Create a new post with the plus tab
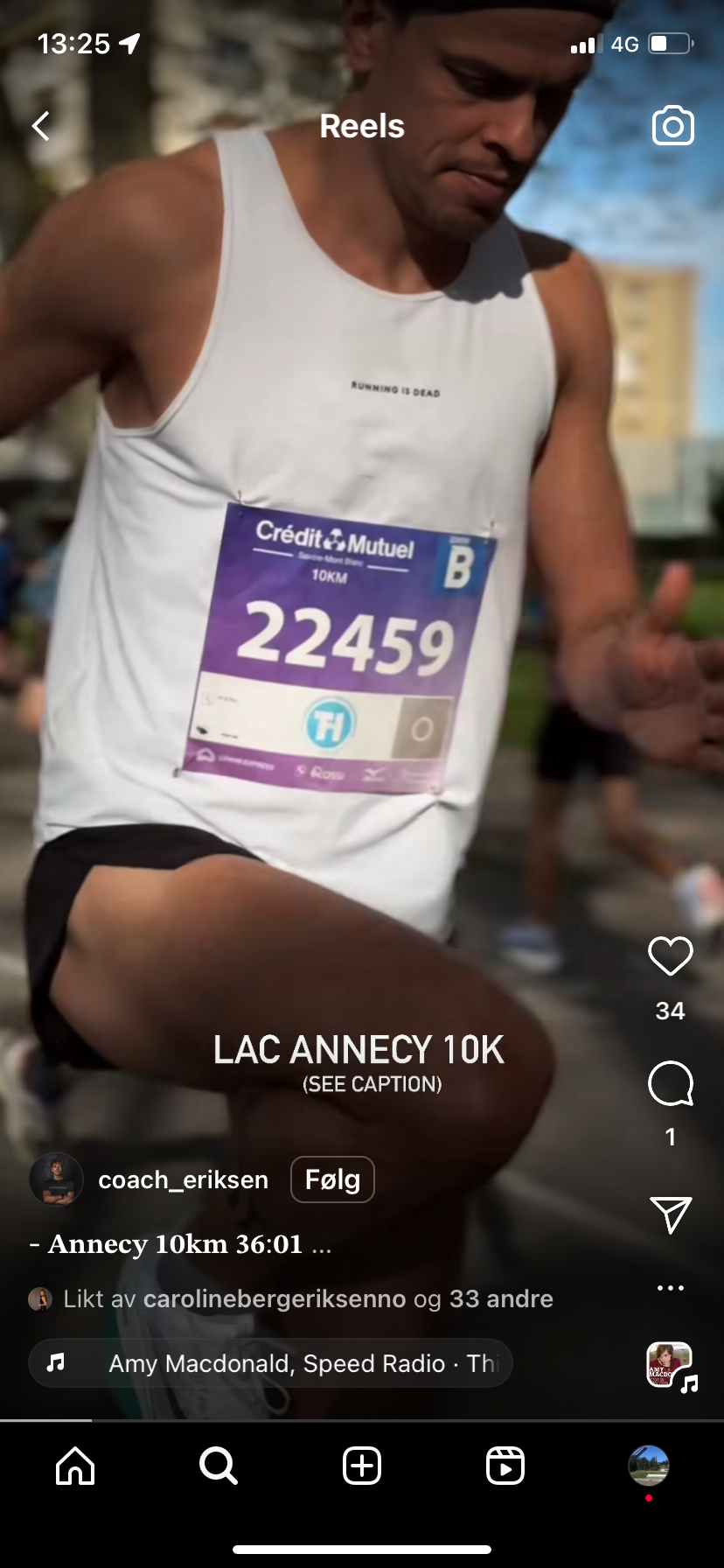This screenshot has width=724, height=1568. (362, 1466)
